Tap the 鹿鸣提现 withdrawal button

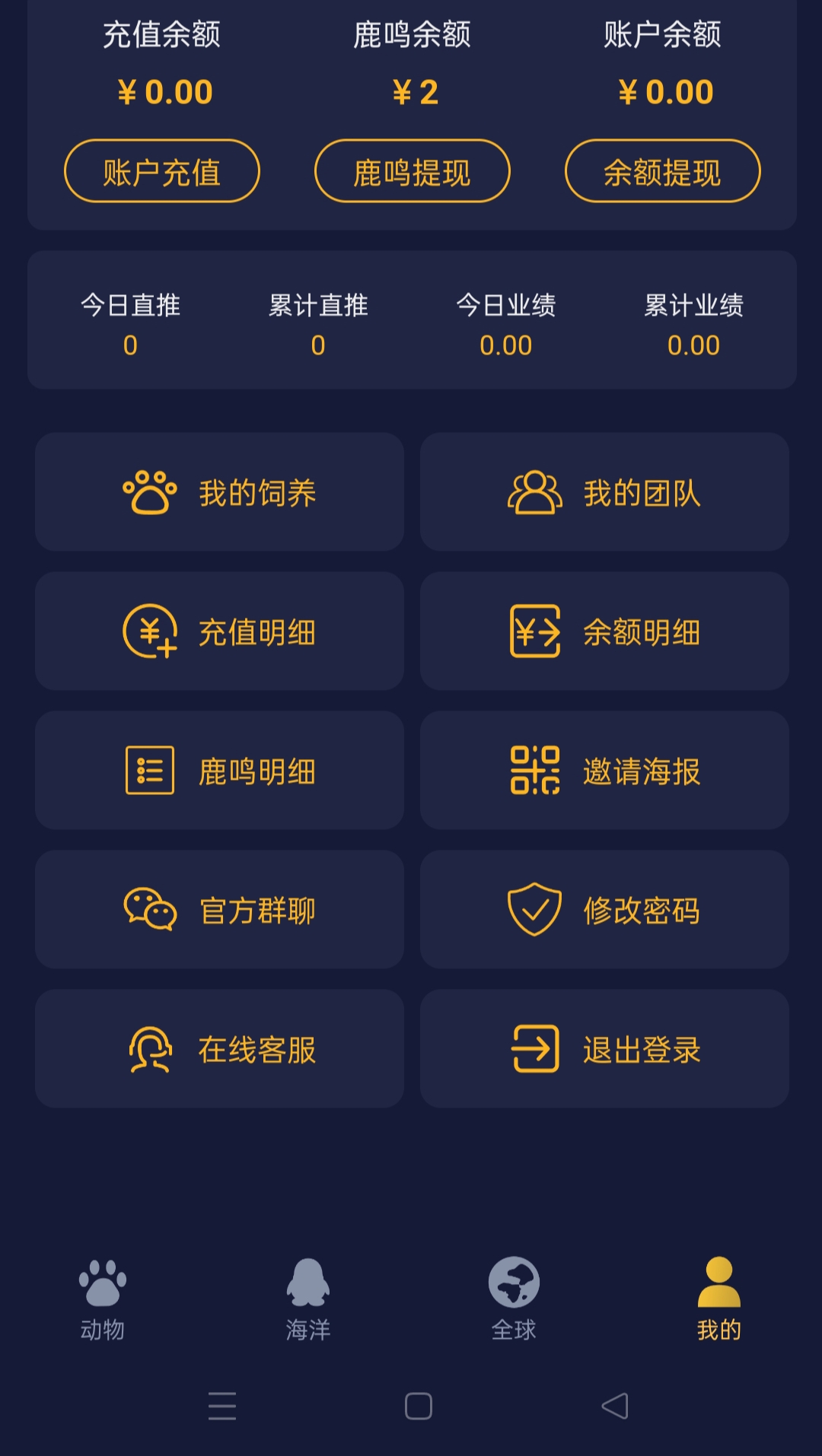coord(412,172)
